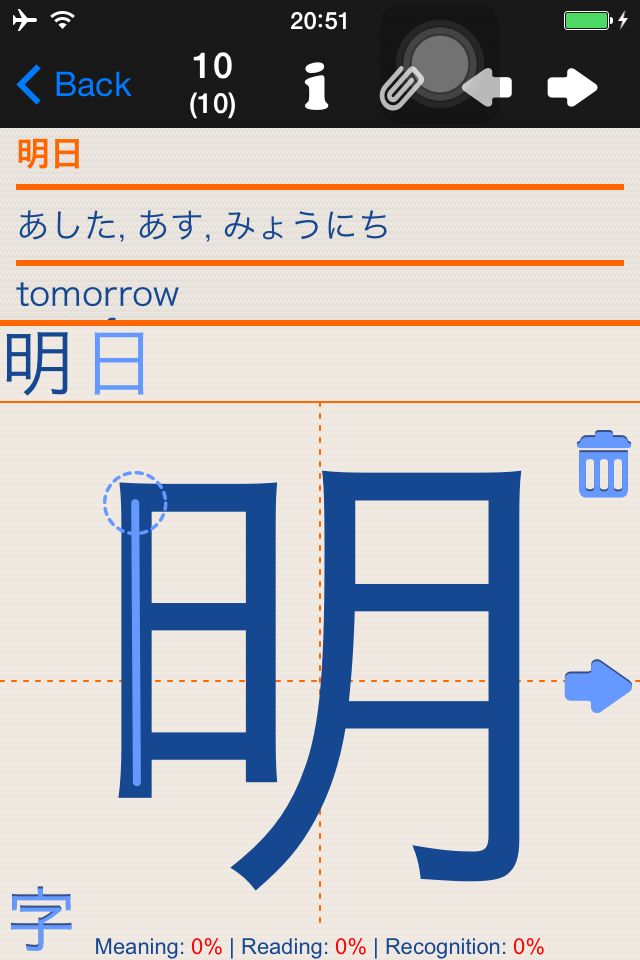Advance to the next card arrow
Image resolution: width=640 pixels, height=960 pixels.
(572, 88)
